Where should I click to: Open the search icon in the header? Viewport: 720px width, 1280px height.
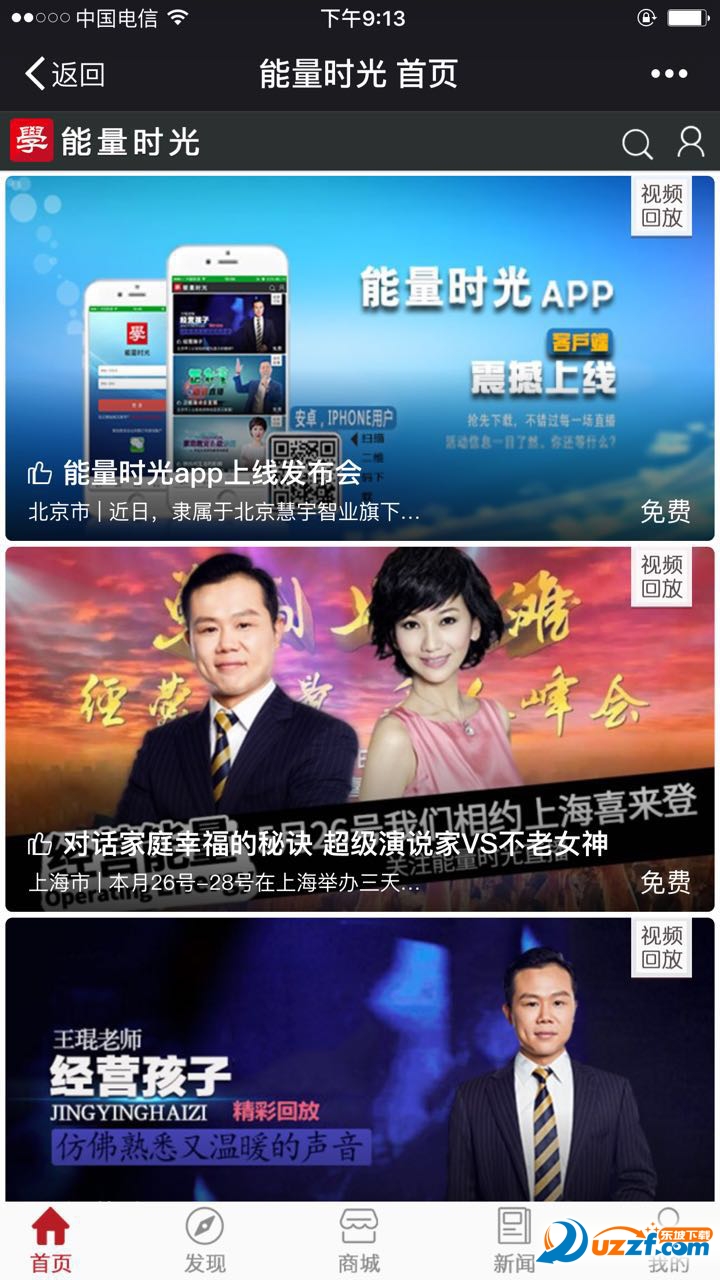[637, 143]
